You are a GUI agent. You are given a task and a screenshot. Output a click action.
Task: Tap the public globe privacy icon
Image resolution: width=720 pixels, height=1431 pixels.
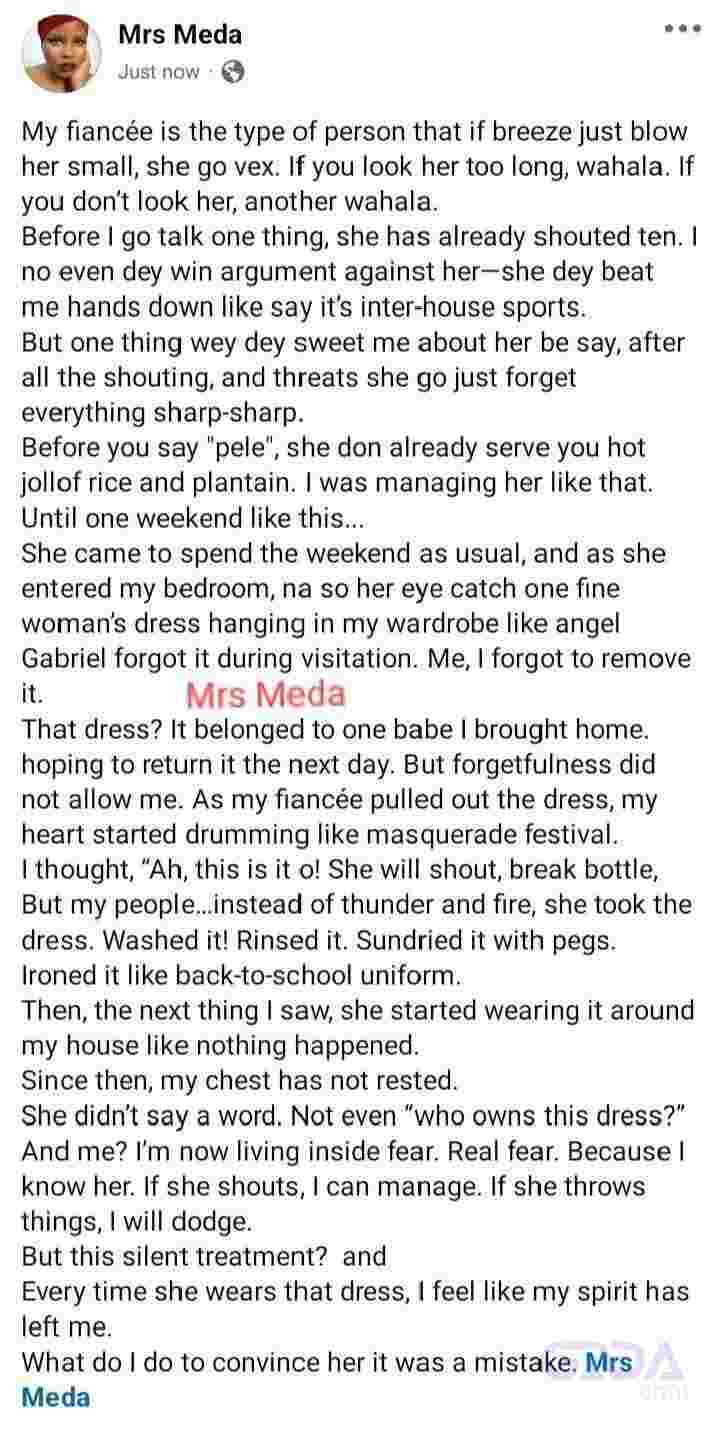click(x=233, y=72)
